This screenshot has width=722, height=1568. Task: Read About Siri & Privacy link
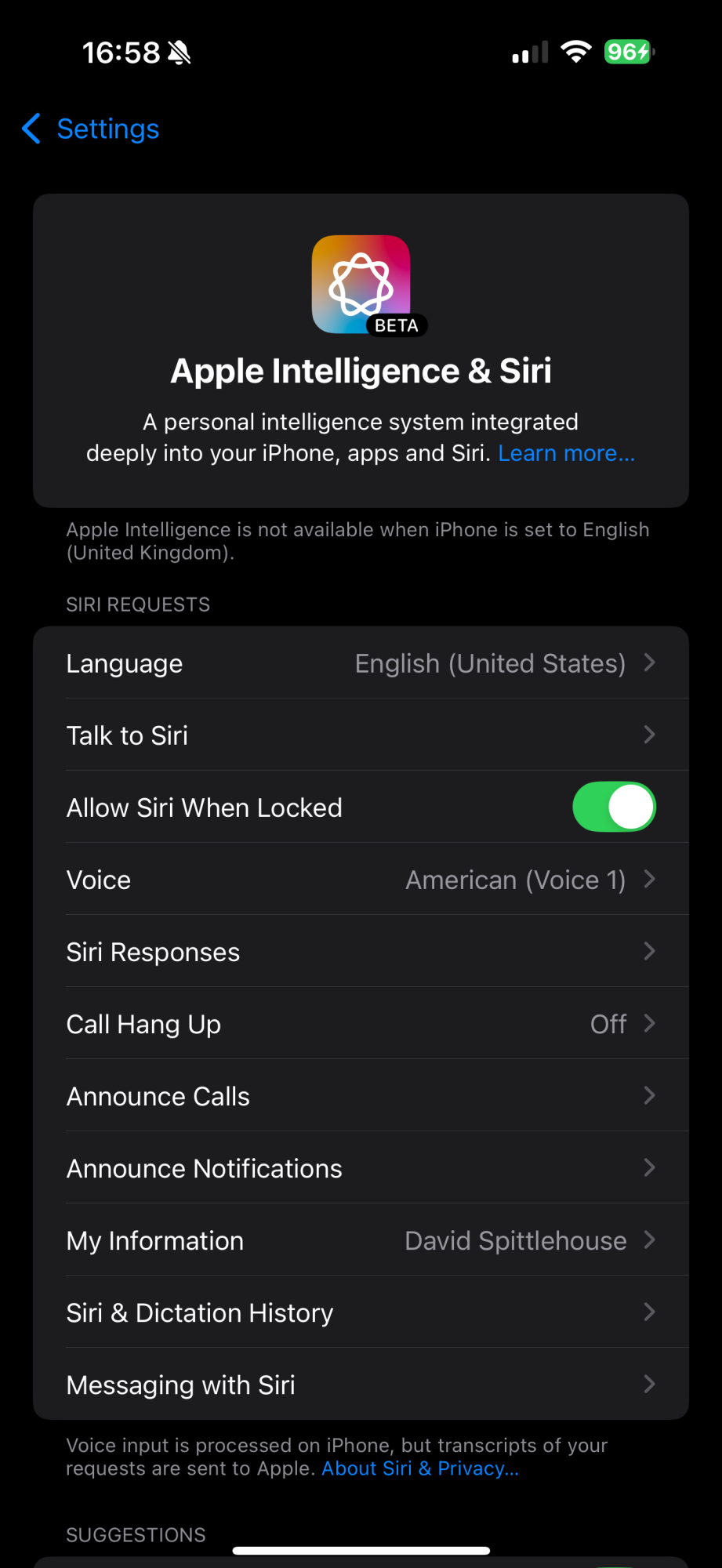click(x=420, y=1468)
